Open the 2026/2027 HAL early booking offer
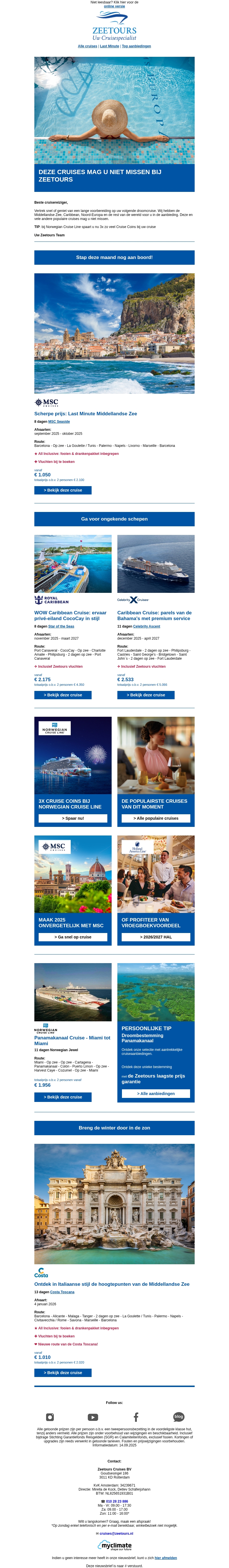Screen dimensions: 229x1568 click(155, 937)
